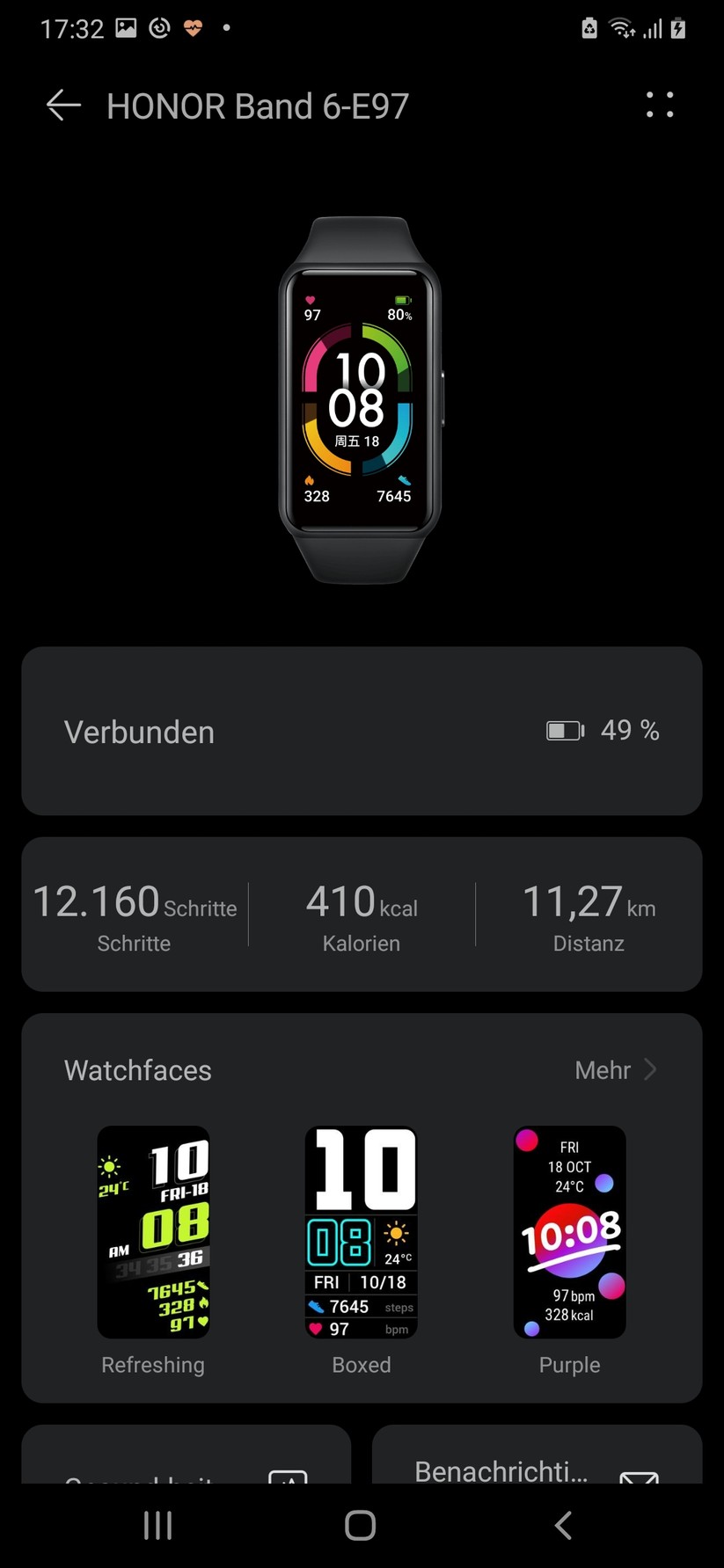Click the icon on the Gesundheit card
The height and width of the screenshot is (1568, 724).
pyautogui.click(x=289, y=1476)
